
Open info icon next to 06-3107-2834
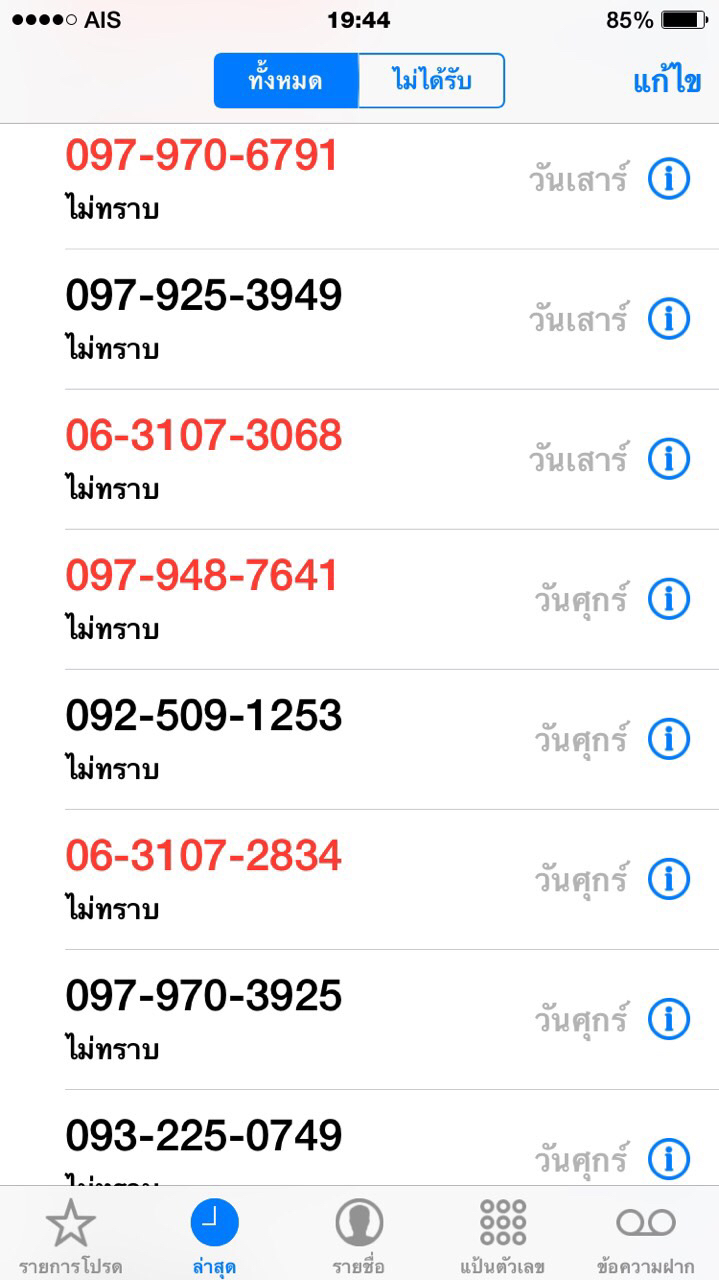pos(669,879)
